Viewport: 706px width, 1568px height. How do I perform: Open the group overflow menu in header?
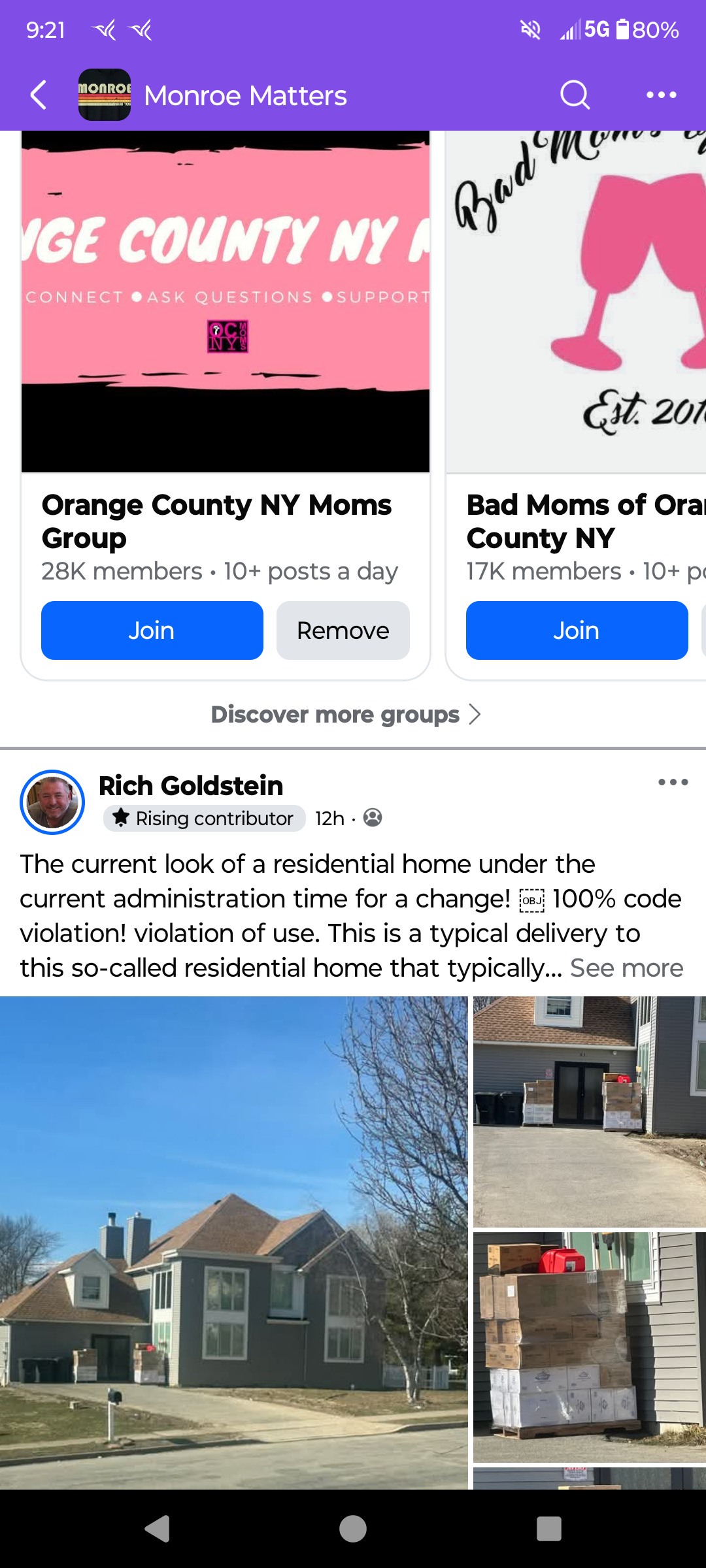pos(661,95)
